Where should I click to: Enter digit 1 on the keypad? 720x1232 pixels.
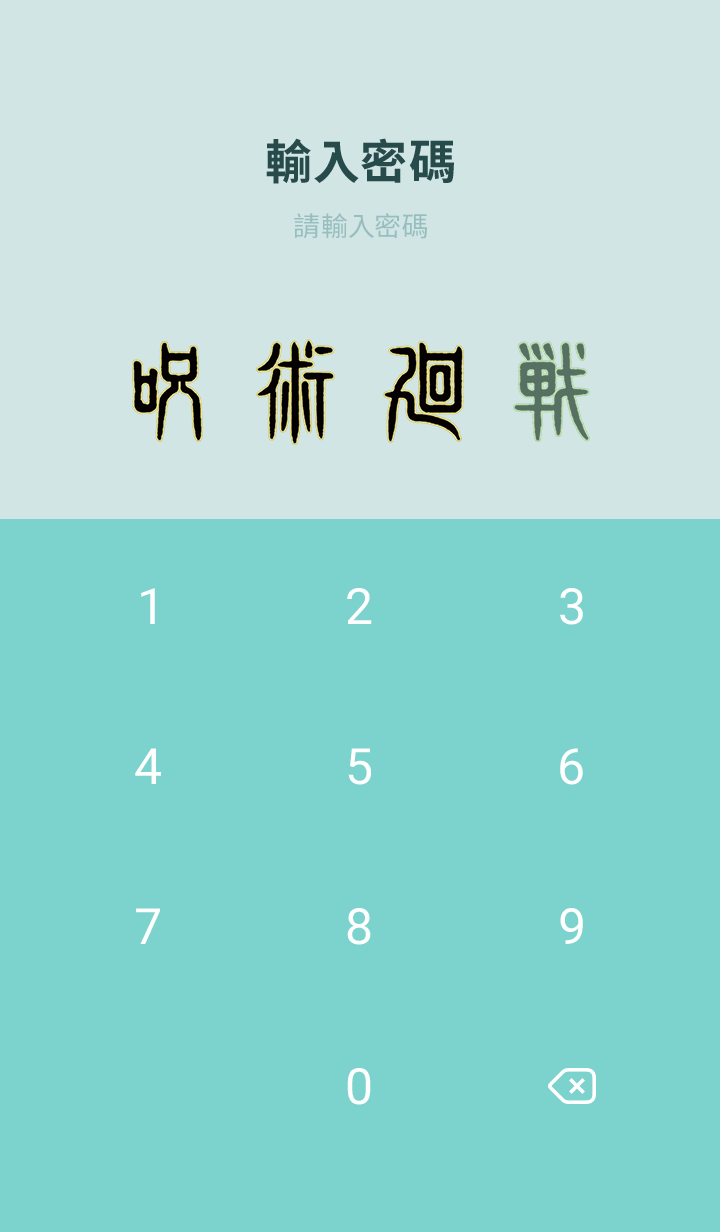[x=149, y=607]
